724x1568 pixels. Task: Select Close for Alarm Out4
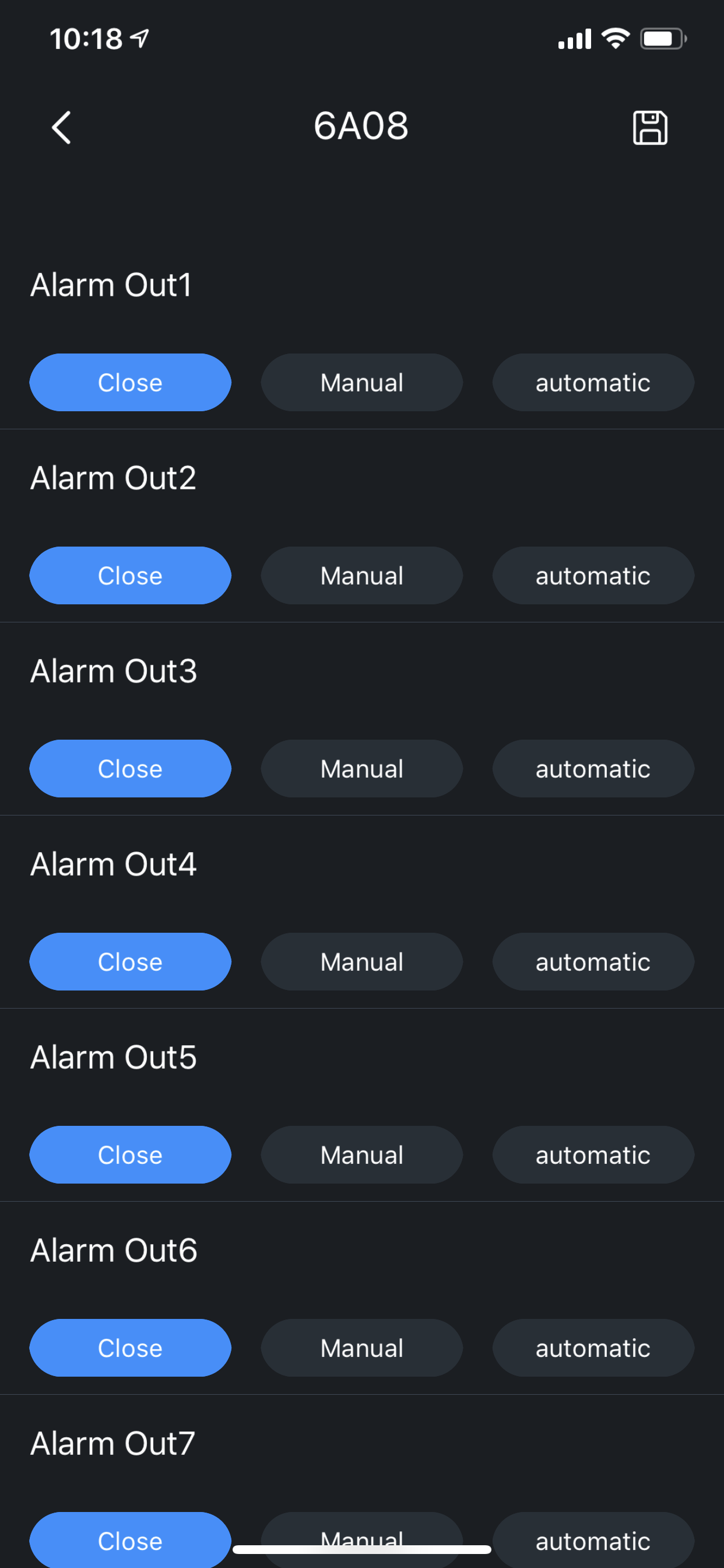pos(130,961)
